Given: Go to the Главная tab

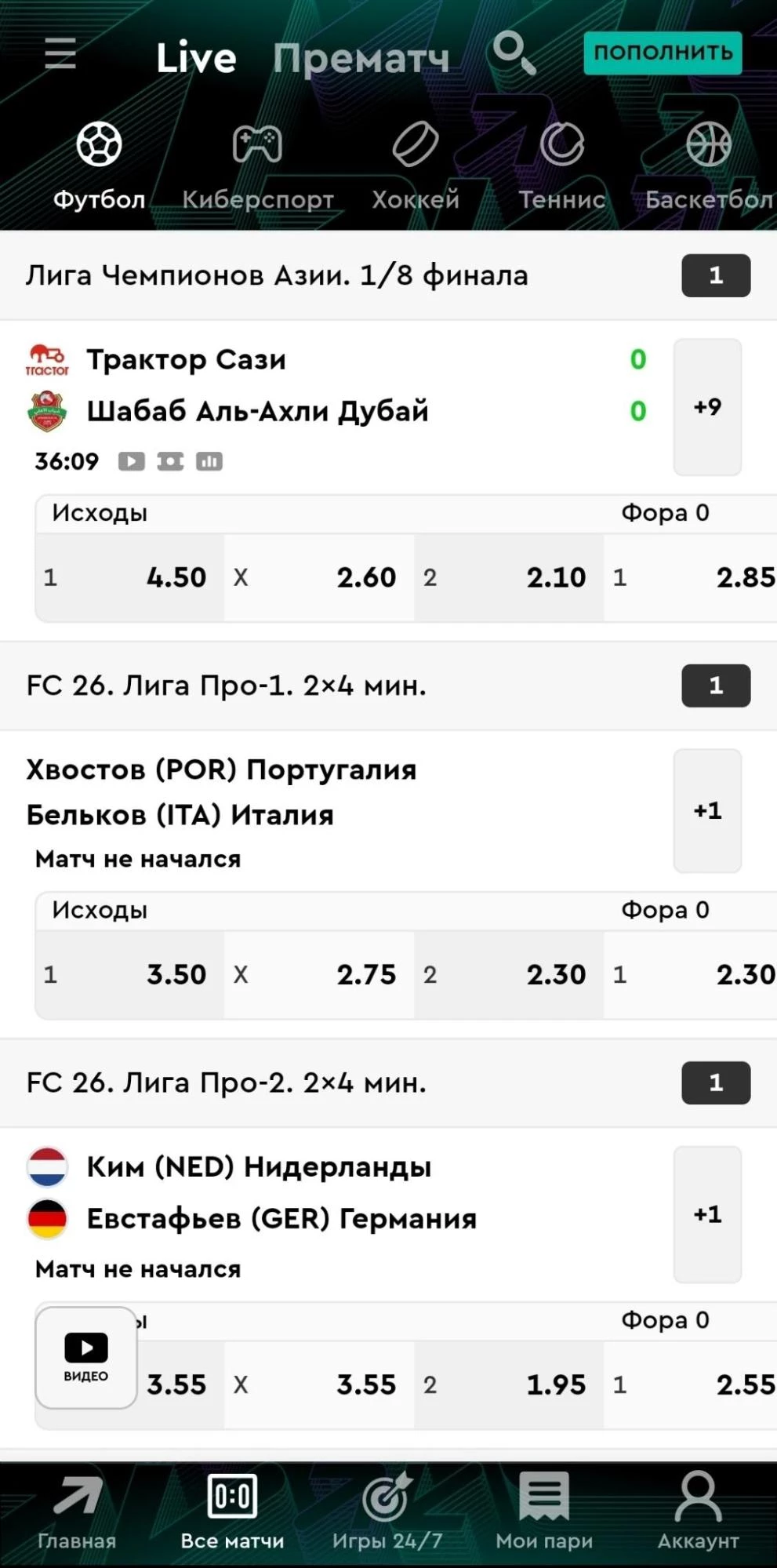Looking at the screenshot, I should pos(77,1513).
